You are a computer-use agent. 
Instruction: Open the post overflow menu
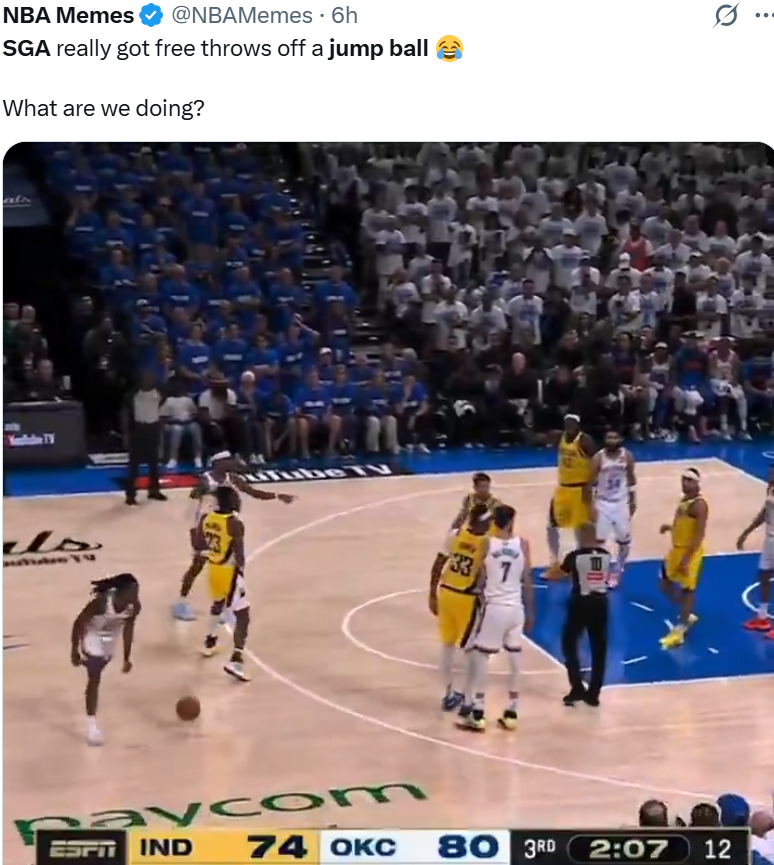(764, 15)
